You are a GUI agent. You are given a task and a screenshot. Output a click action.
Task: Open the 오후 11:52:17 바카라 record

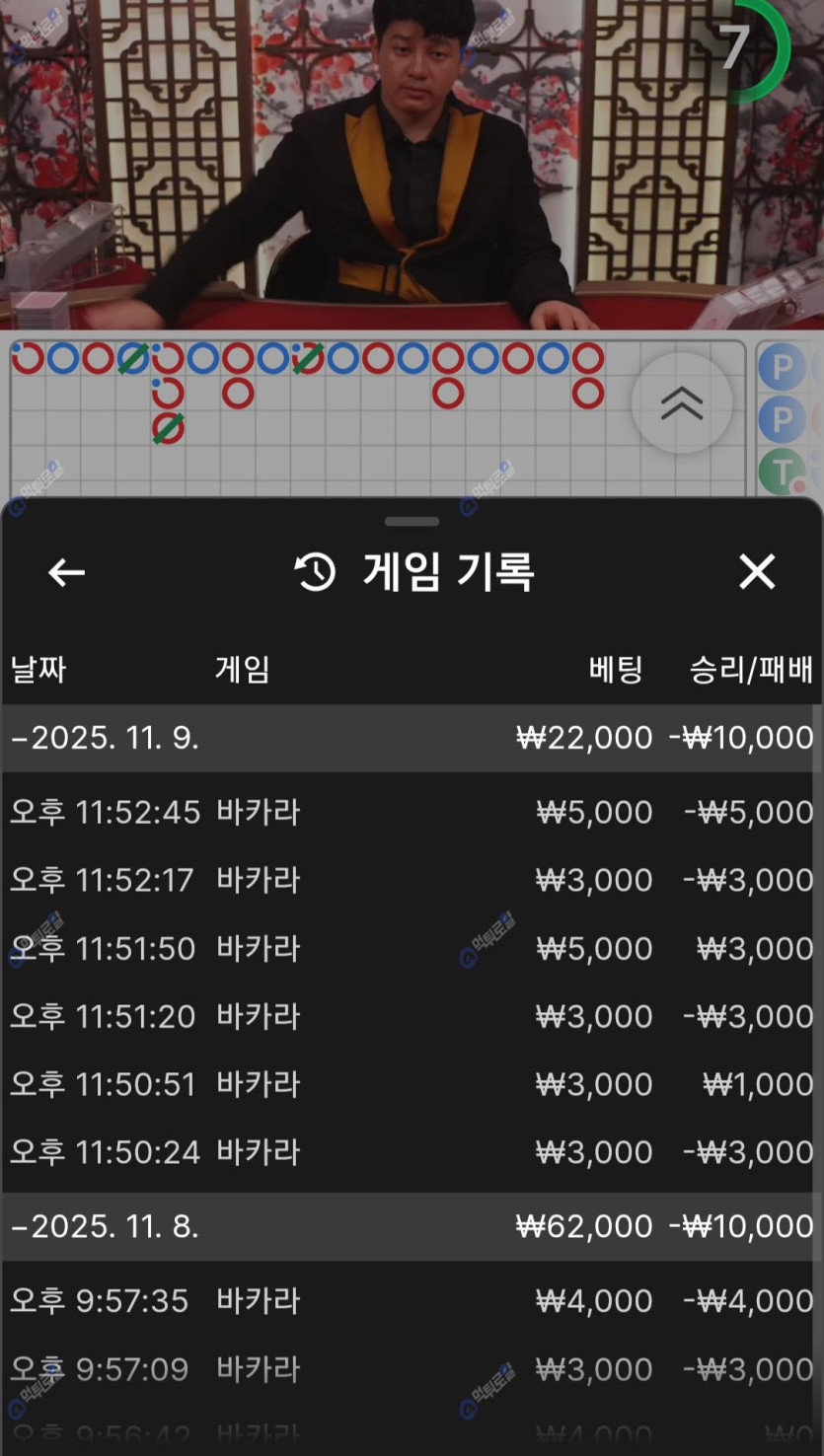411,880
